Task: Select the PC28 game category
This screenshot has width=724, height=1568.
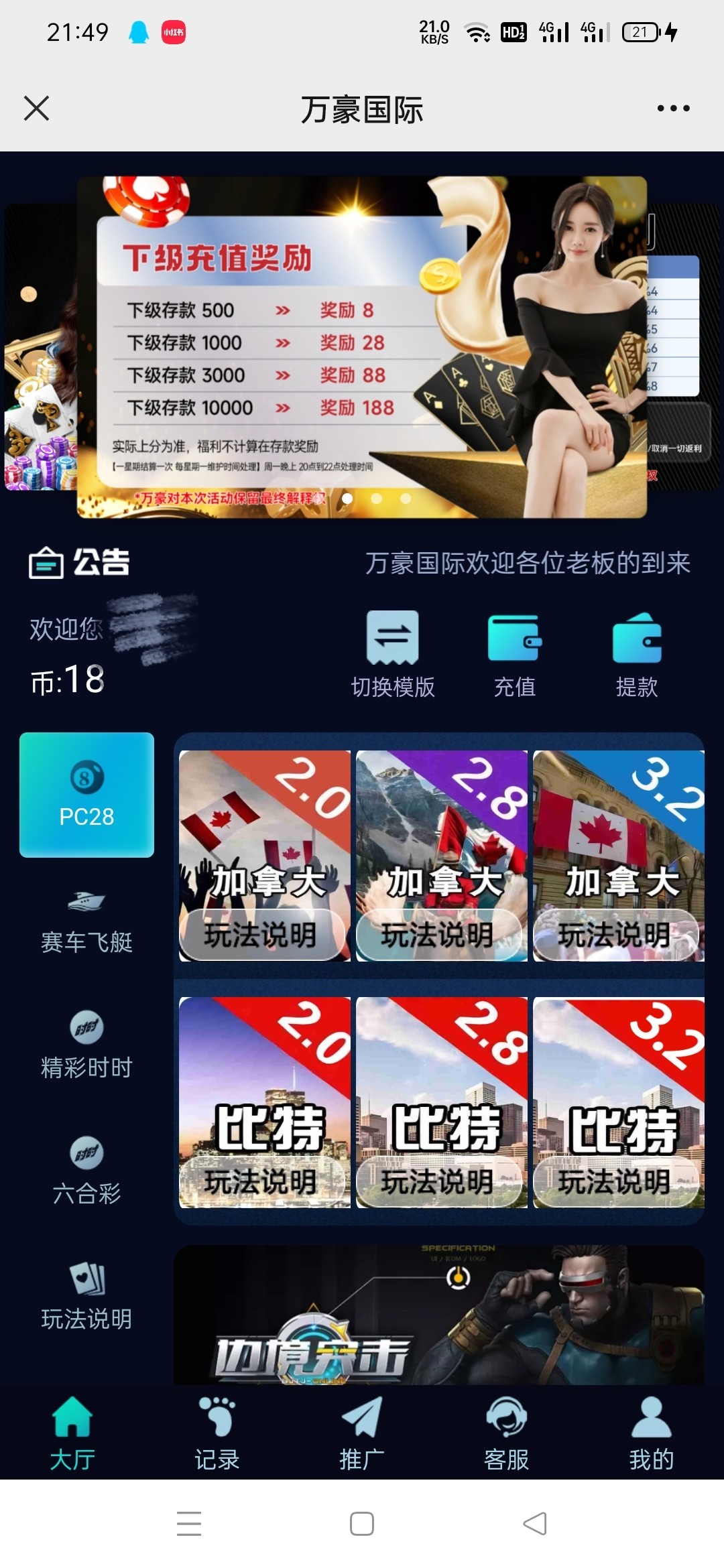Action: 86,795
